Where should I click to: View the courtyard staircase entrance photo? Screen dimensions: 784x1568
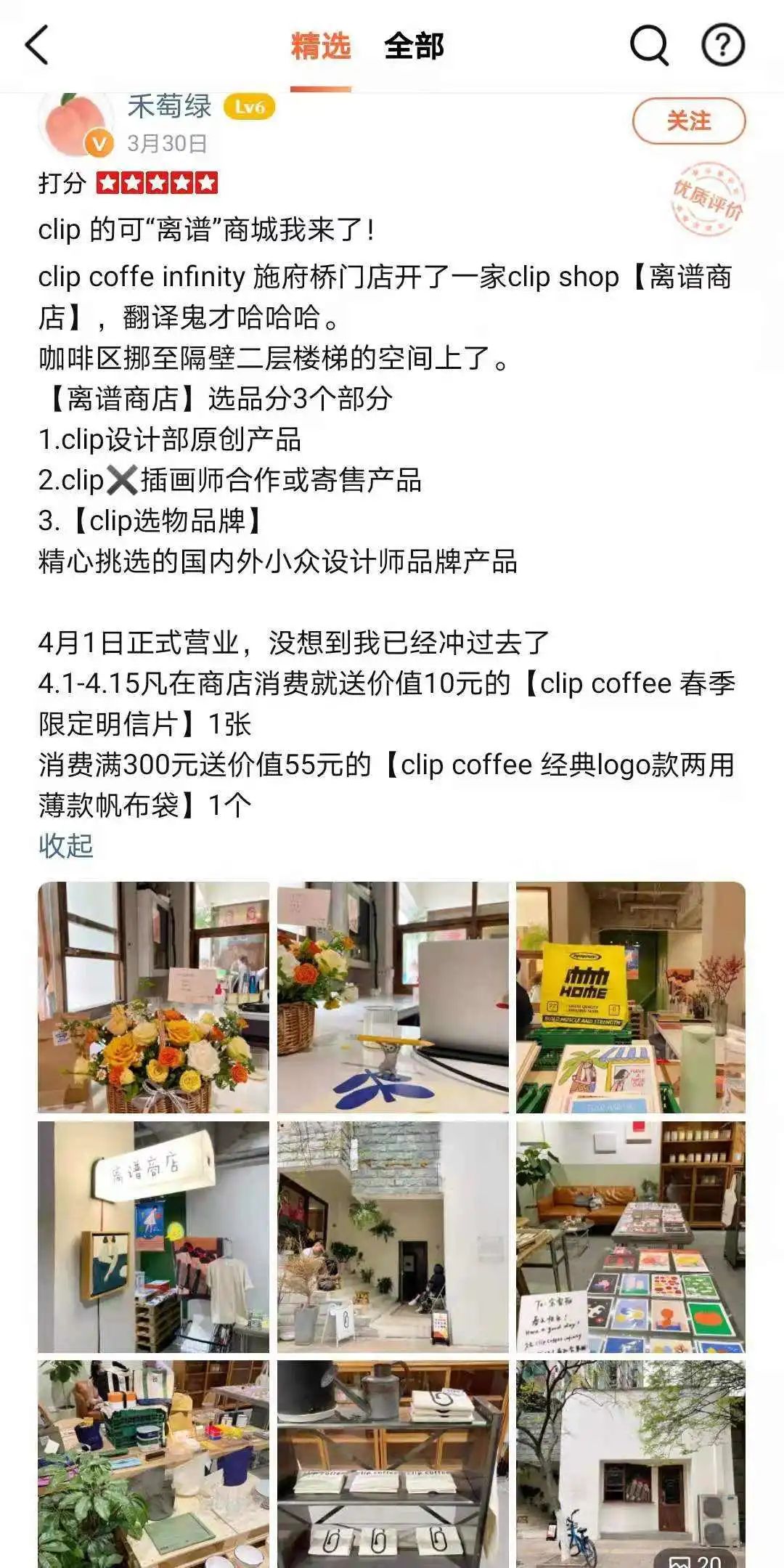pos(393,1236)
